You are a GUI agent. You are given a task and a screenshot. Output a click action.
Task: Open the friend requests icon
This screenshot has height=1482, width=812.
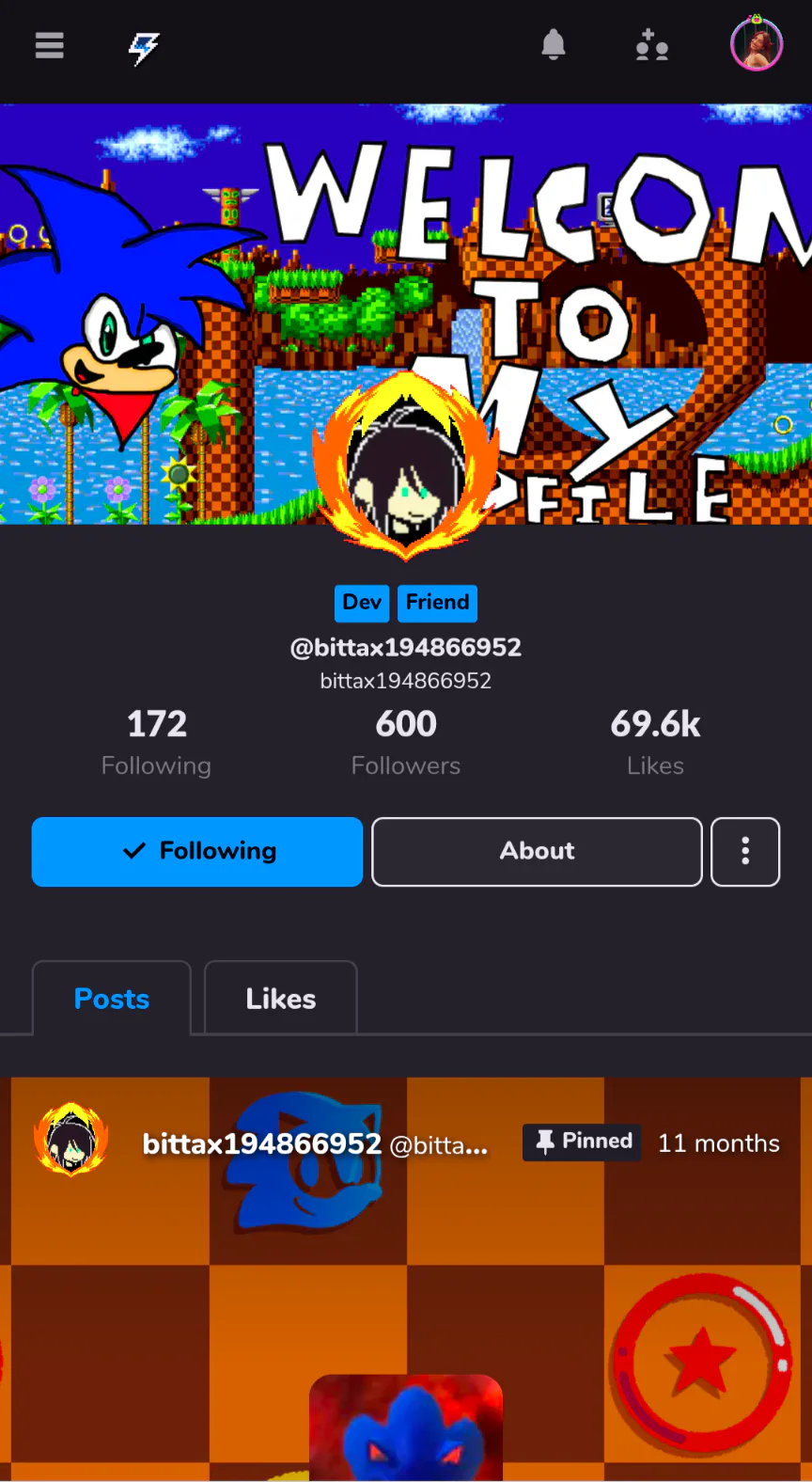coord(651,45)
